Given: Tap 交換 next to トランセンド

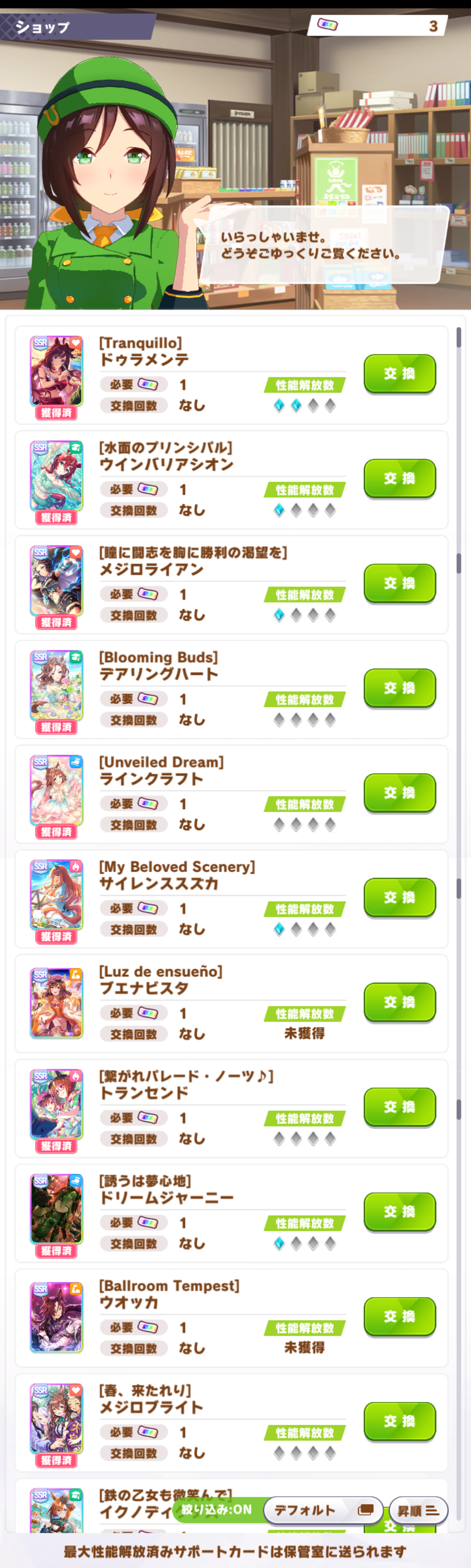Looking at the screenshot, I should [399, 1107].
